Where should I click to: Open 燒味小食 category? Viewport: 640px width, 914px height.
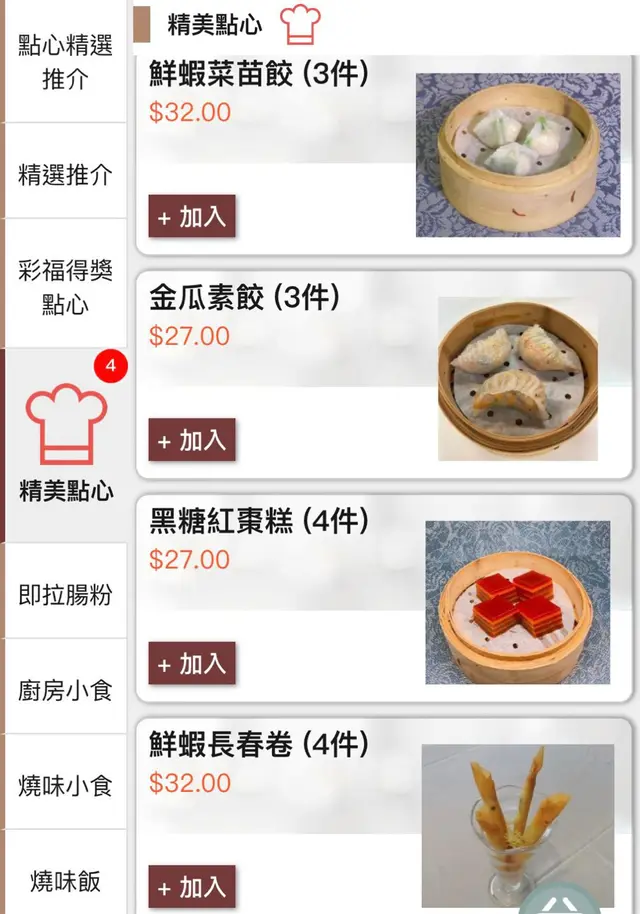(x=65, y=785)
